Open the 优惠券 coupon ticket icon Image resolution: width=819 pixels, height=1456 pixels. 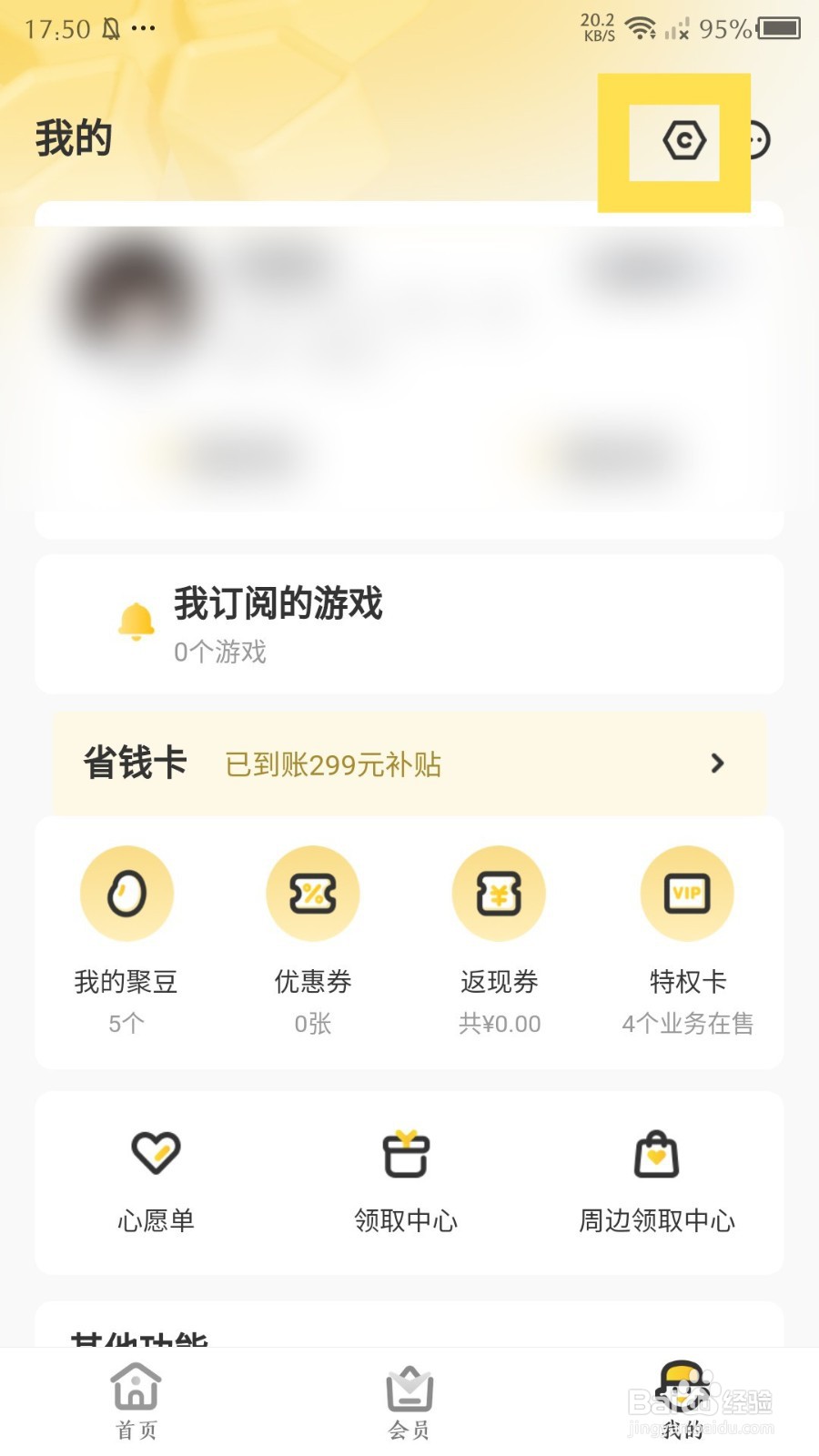pyautogui.click(x=313, y=893)
